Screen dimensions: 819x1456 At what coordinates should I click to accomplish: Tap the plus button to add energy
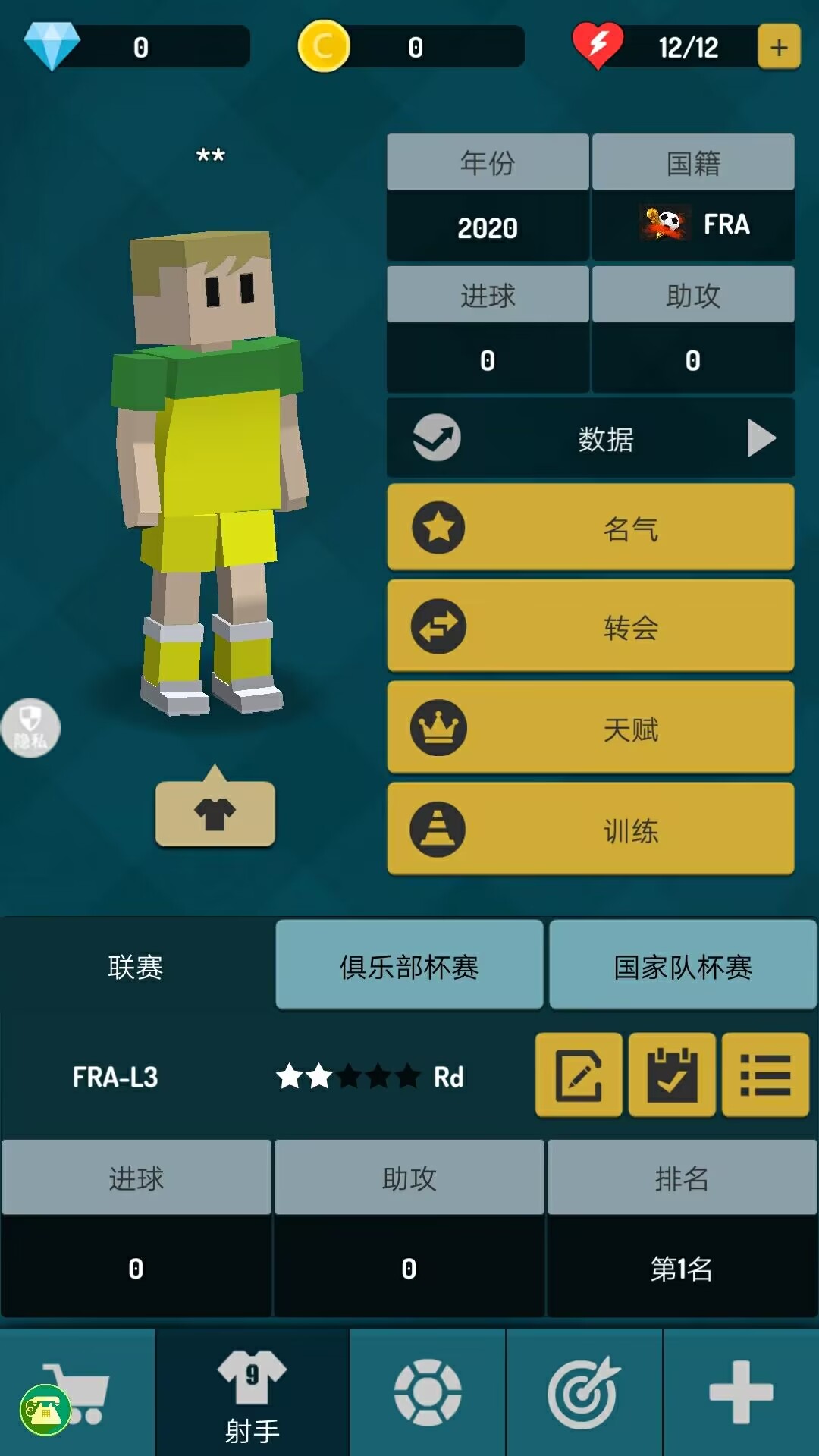pyautogui.click(x=779, y=47)
